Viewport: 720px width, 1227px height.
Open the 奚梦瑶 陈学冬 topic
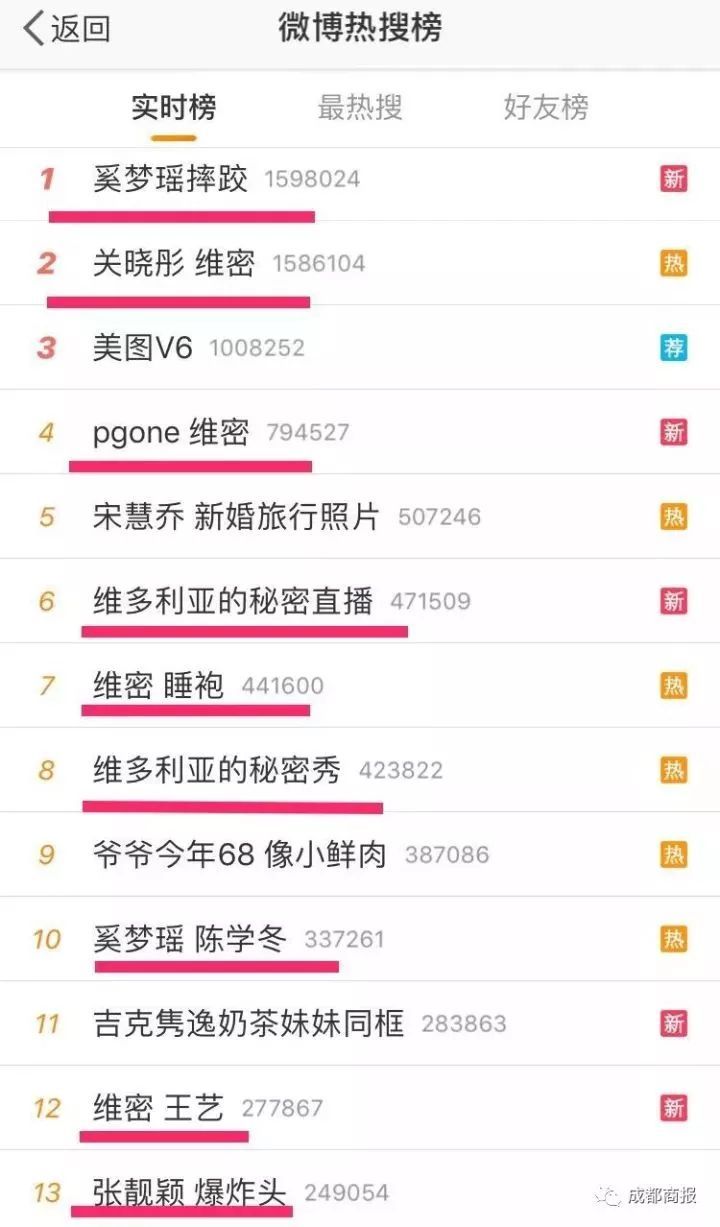click(x=190, y=939)
